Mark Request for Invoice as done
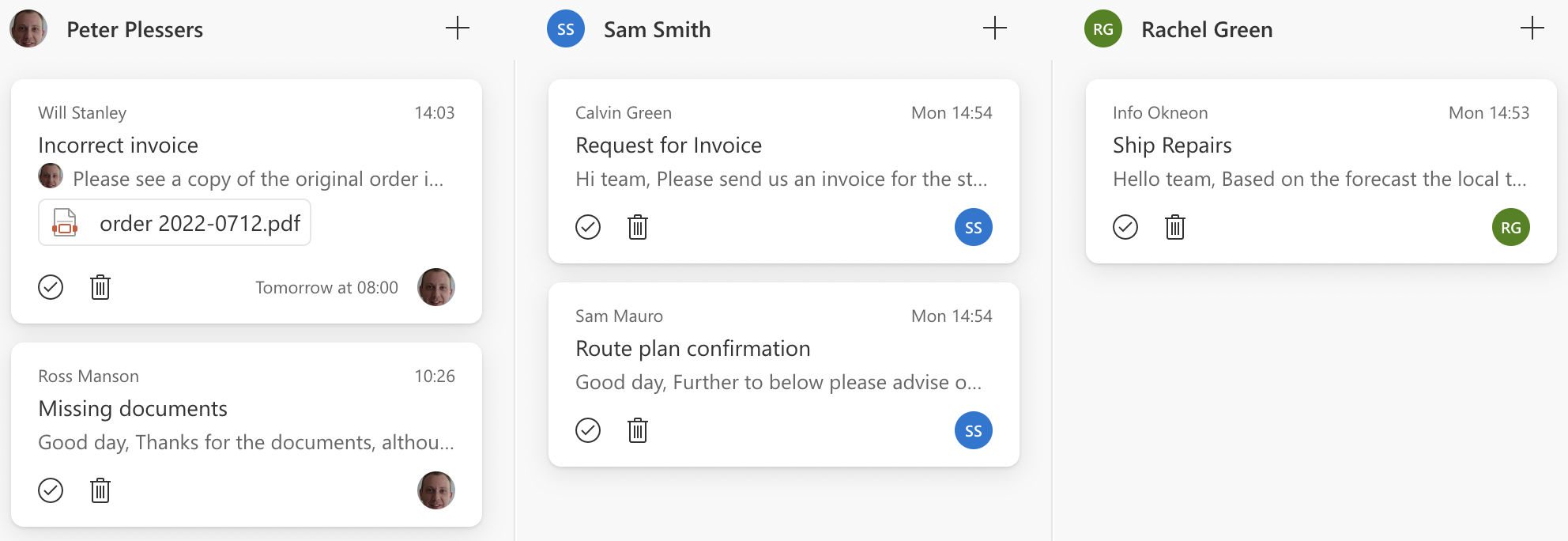 pos(588,228)
